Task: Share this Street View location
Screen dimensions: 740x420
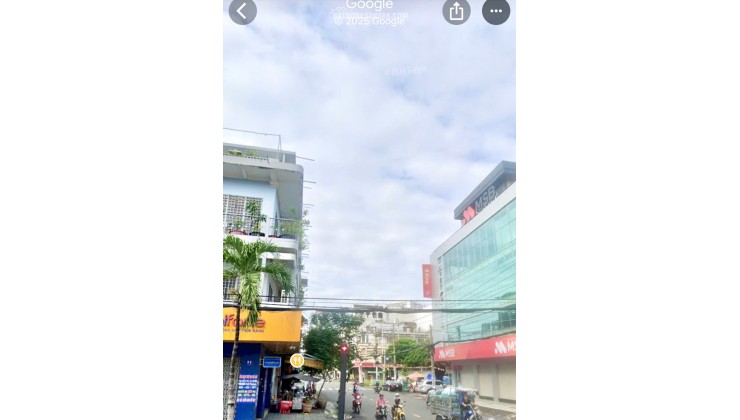Action: pyautogui.click(x=456, y=11)
